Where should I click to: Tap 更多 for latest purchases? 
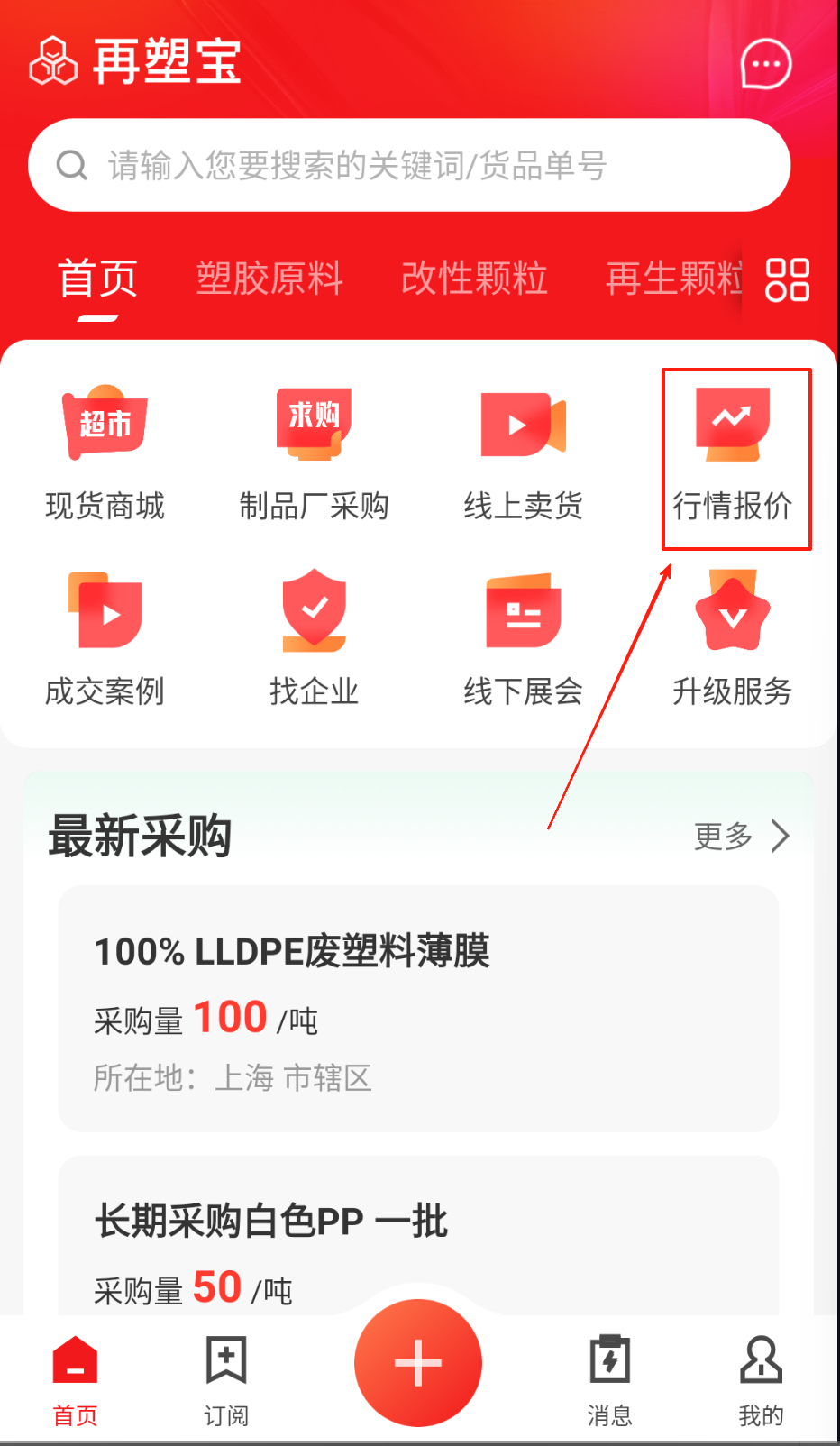pyautogui.click(x=741, y=837)
